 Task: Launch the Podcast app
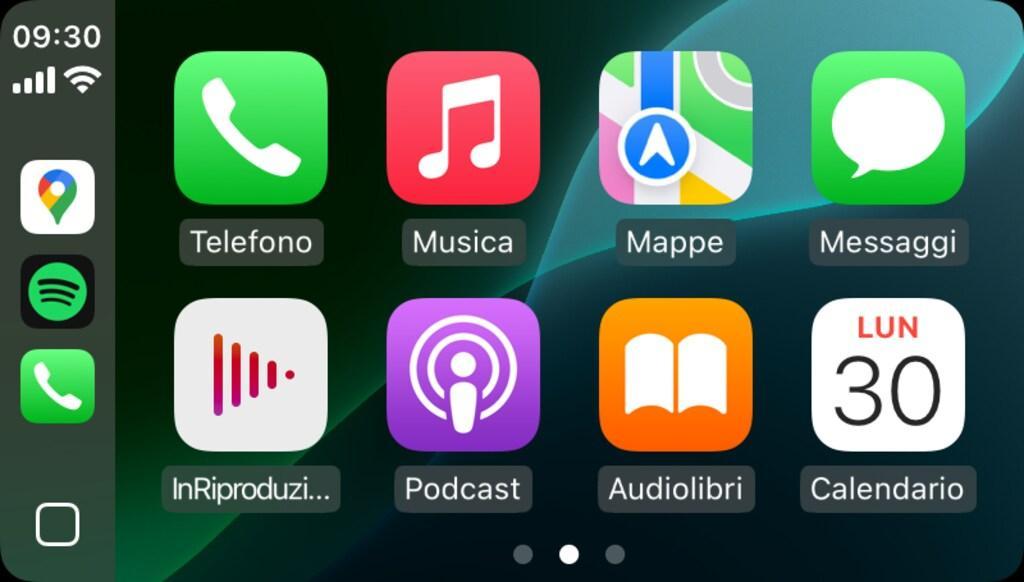(x=463, y=374)
